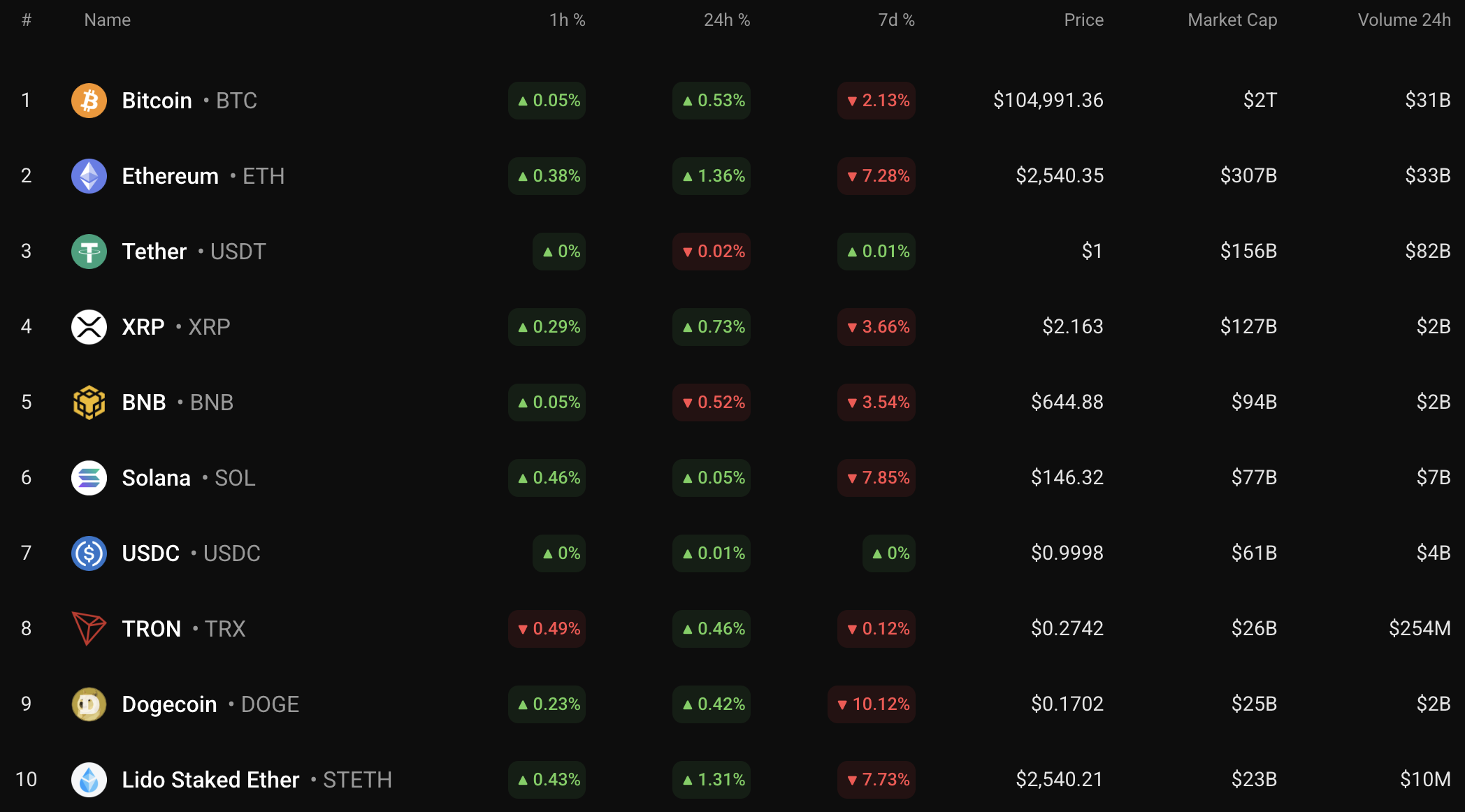This screenshot has height=812, width=1465.
Task: View TRON TRX details
Action: [x=151, y=629]
